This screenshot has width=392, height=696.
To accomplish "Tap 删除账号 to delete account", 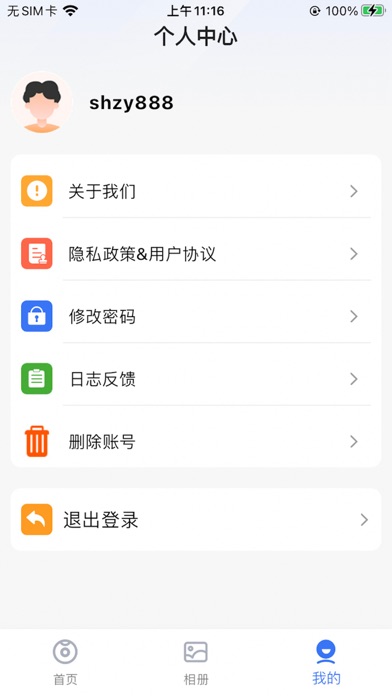I will click(x=196, y=442).
